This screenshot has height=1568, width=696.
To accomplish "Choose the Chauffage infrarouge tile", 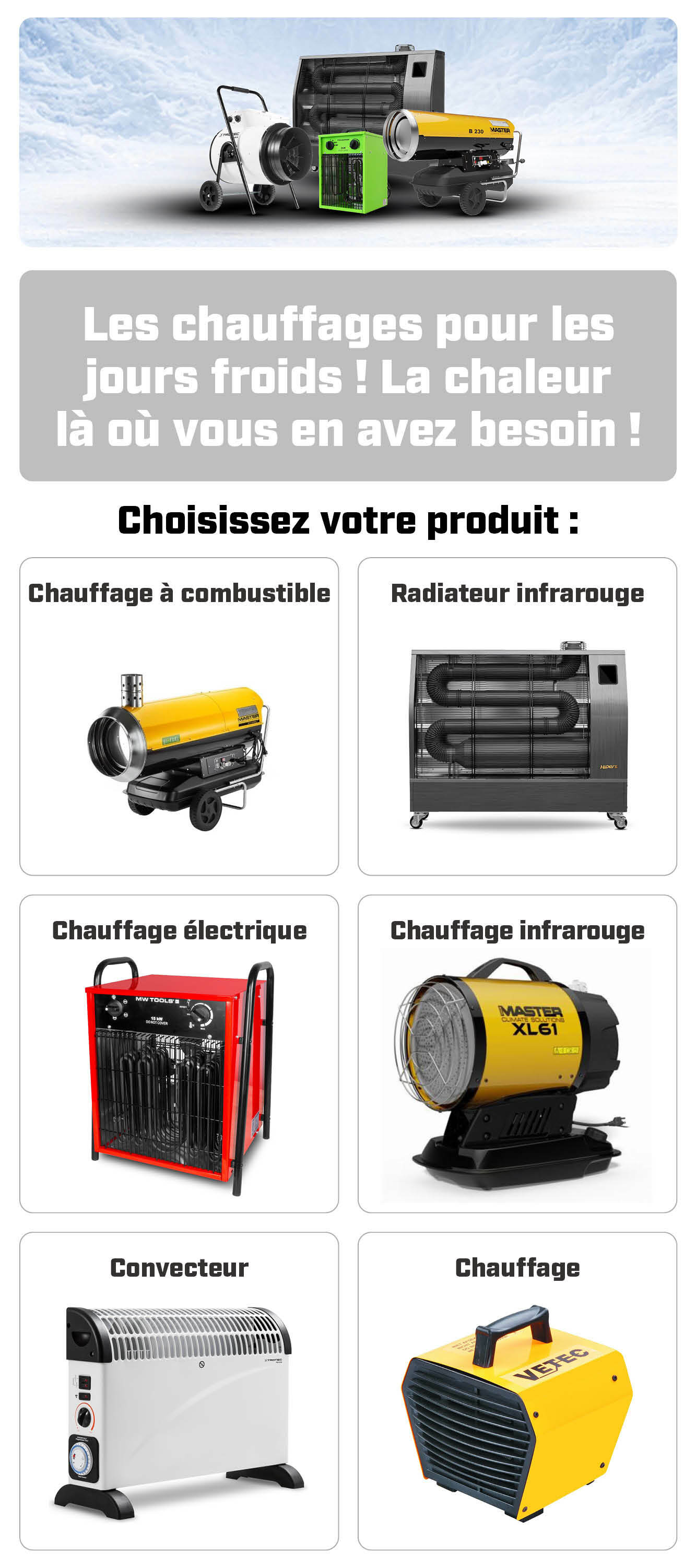I will point(517,1054).
